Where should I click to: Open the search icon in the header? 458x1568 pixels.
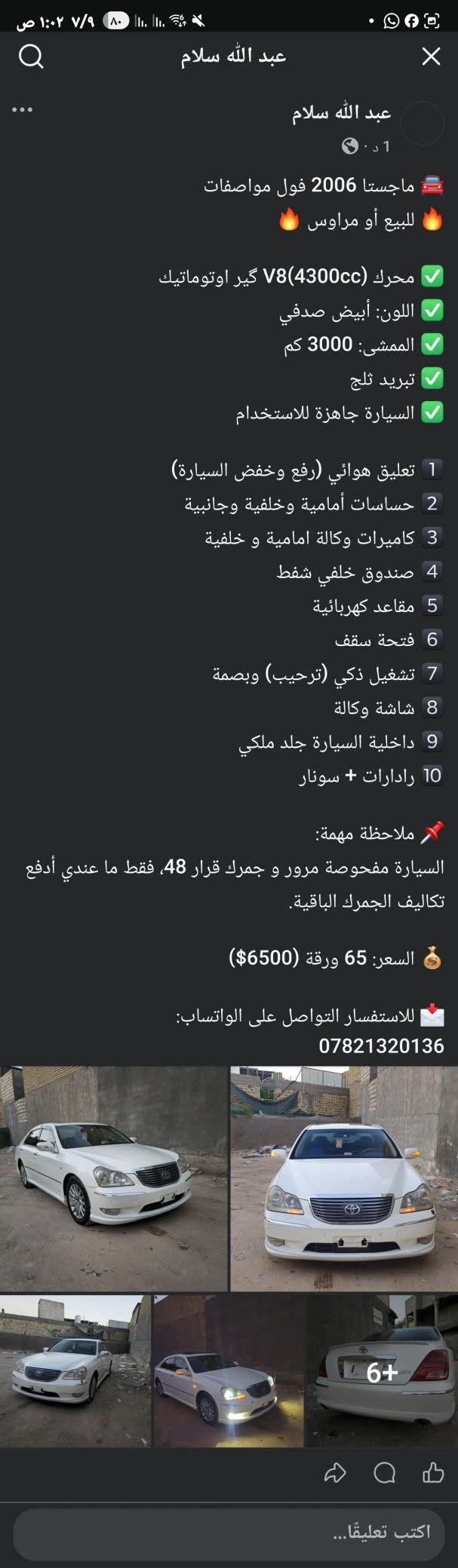31,57
